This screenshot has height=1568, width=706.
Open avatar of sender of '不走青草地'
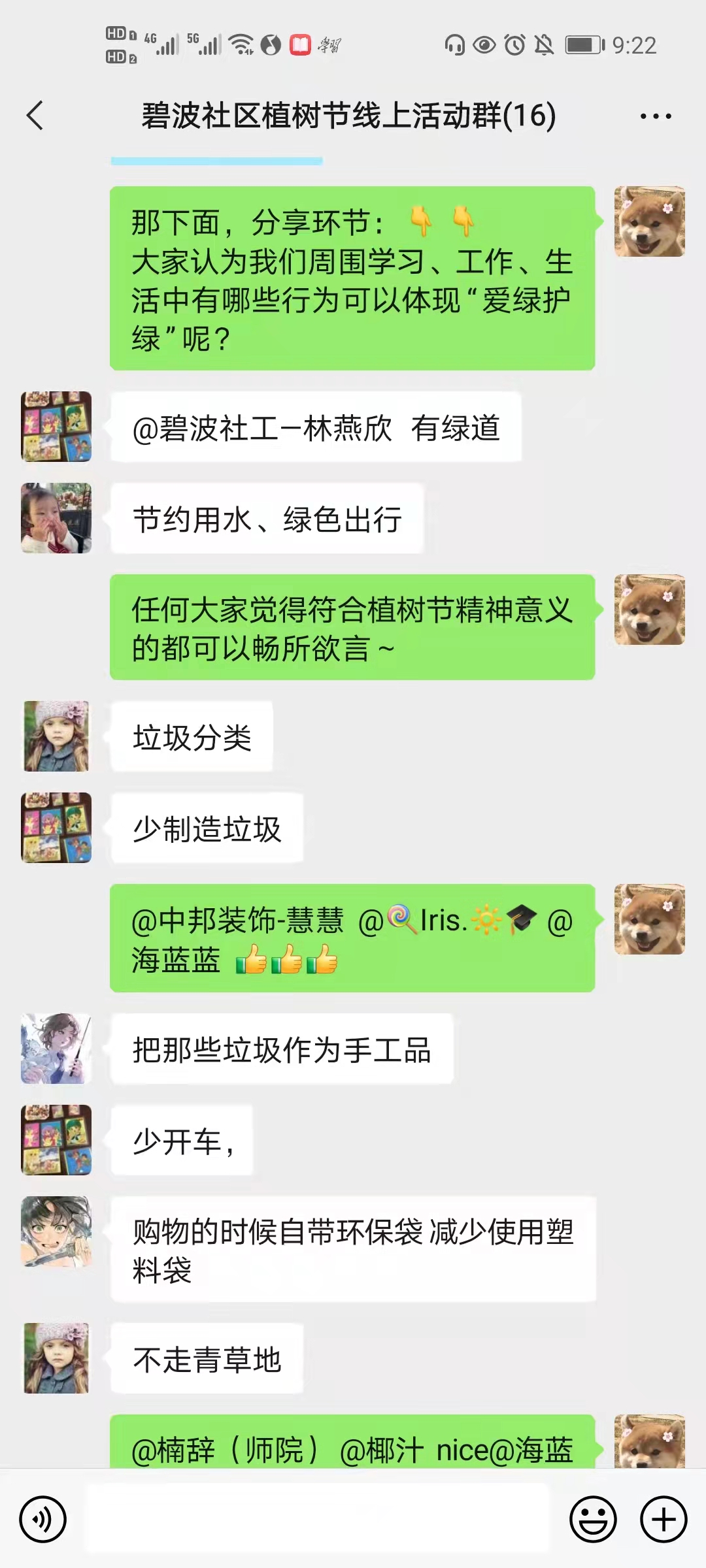(x=56, y=1358)
